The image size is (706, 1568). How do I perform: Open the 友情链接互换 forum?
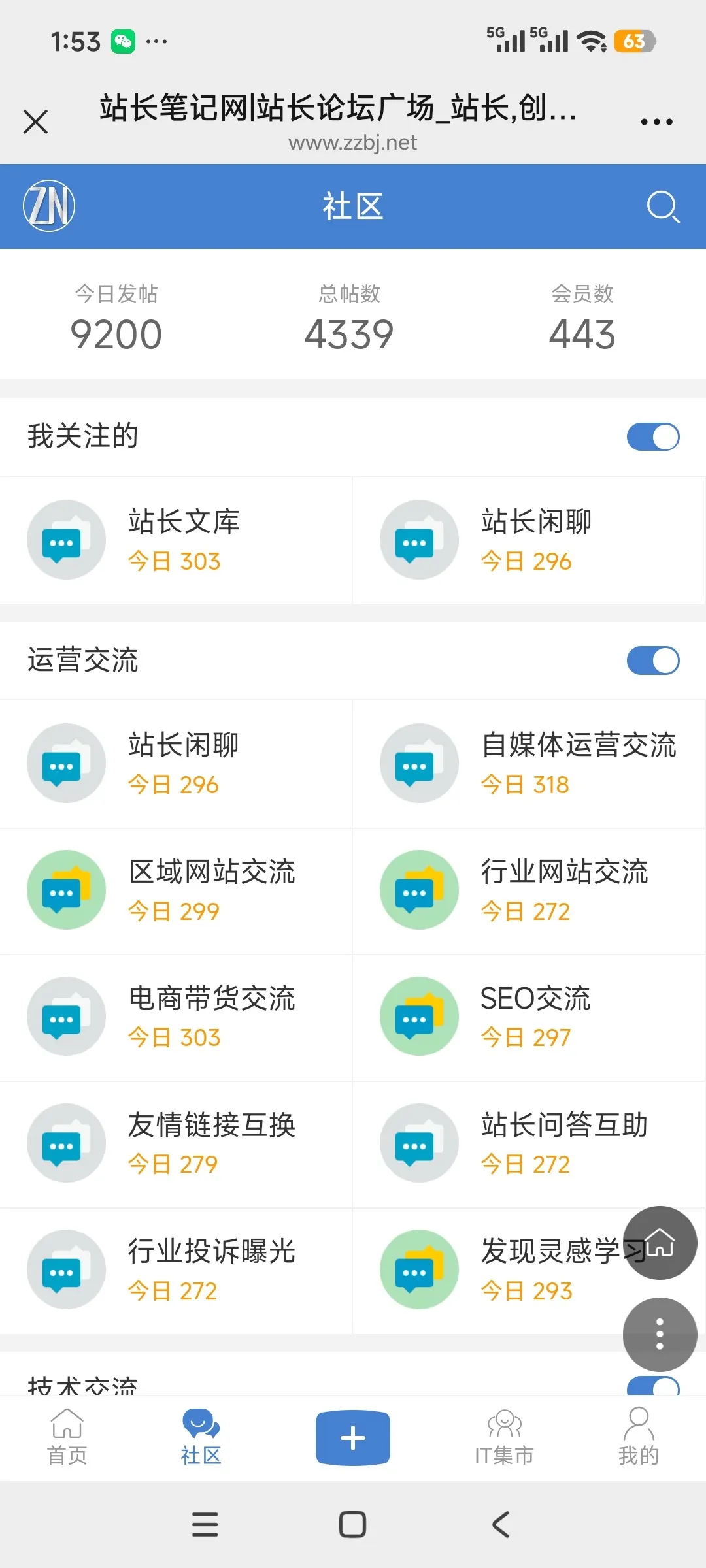[176, 1143]
